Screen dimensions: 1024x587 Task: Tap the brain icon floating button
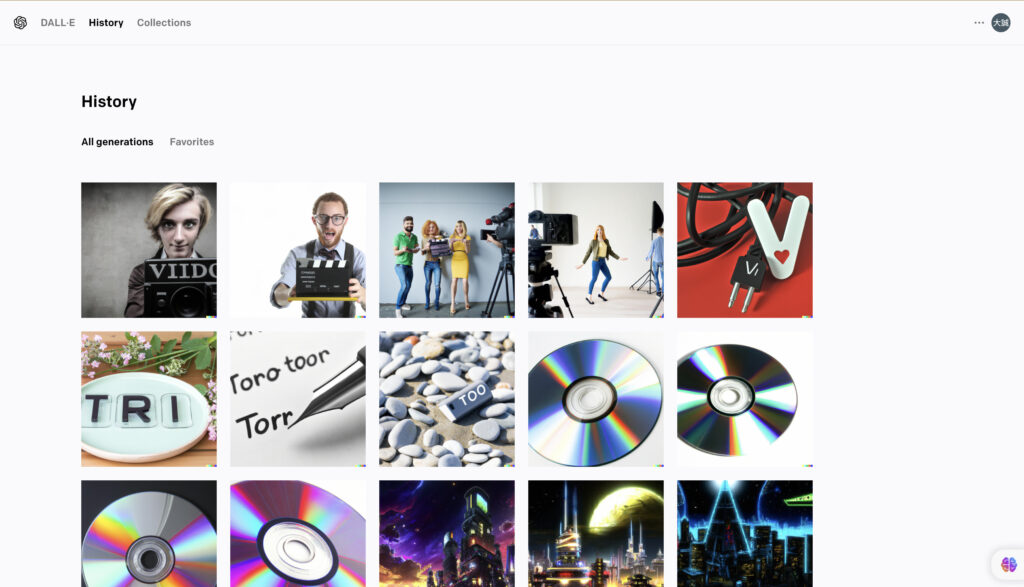1007,564
